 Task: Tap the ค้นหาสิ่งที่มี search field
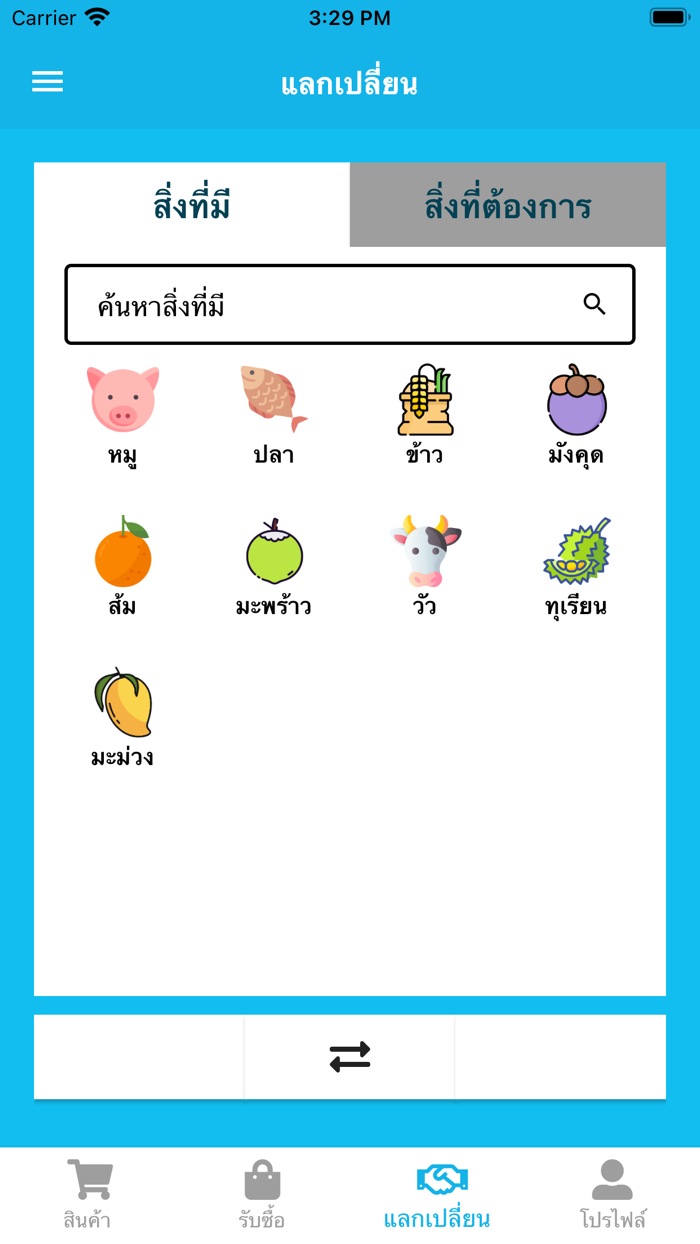(x=350, y=305)
